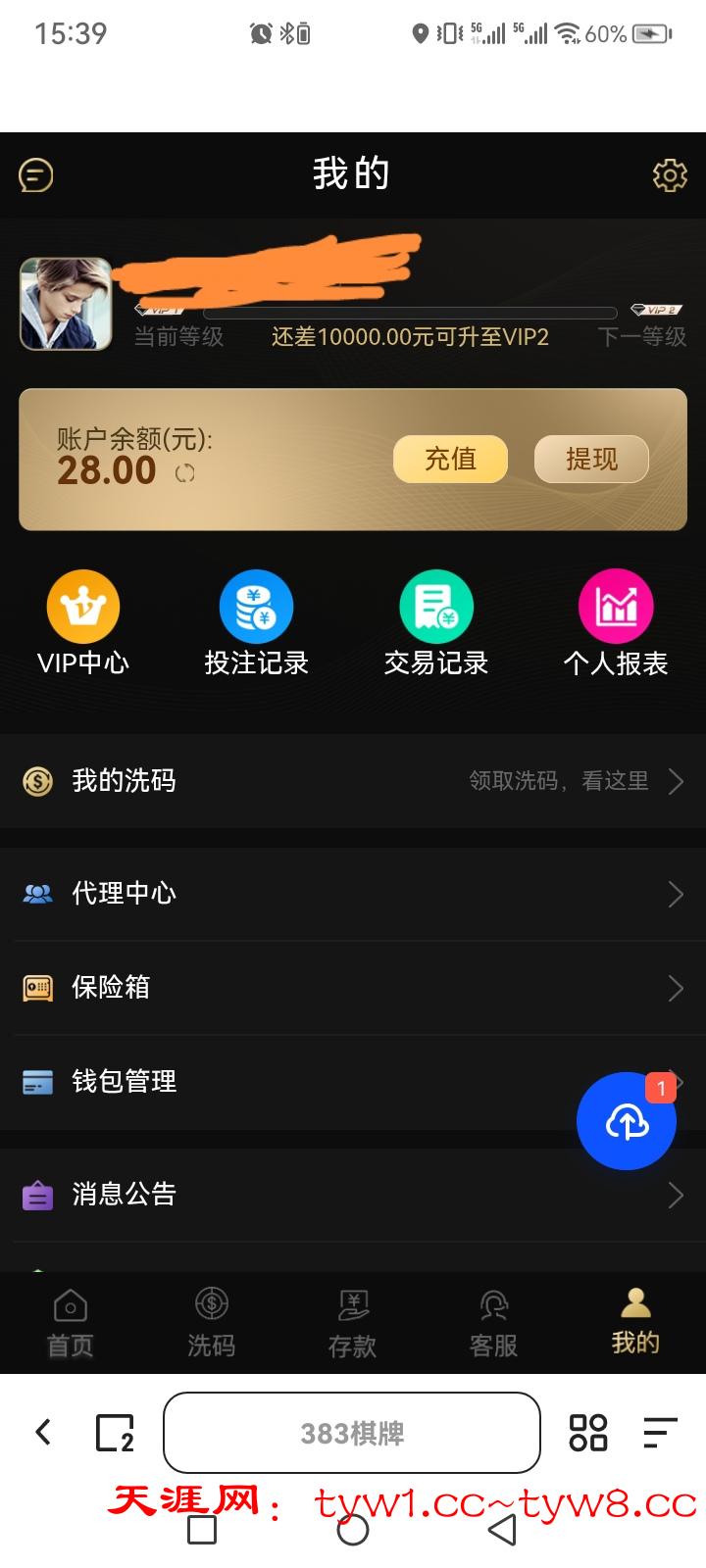706x1568 pixels.
Task: Switch to the 客服 customer service tab
Action: tap(493, 1323)
